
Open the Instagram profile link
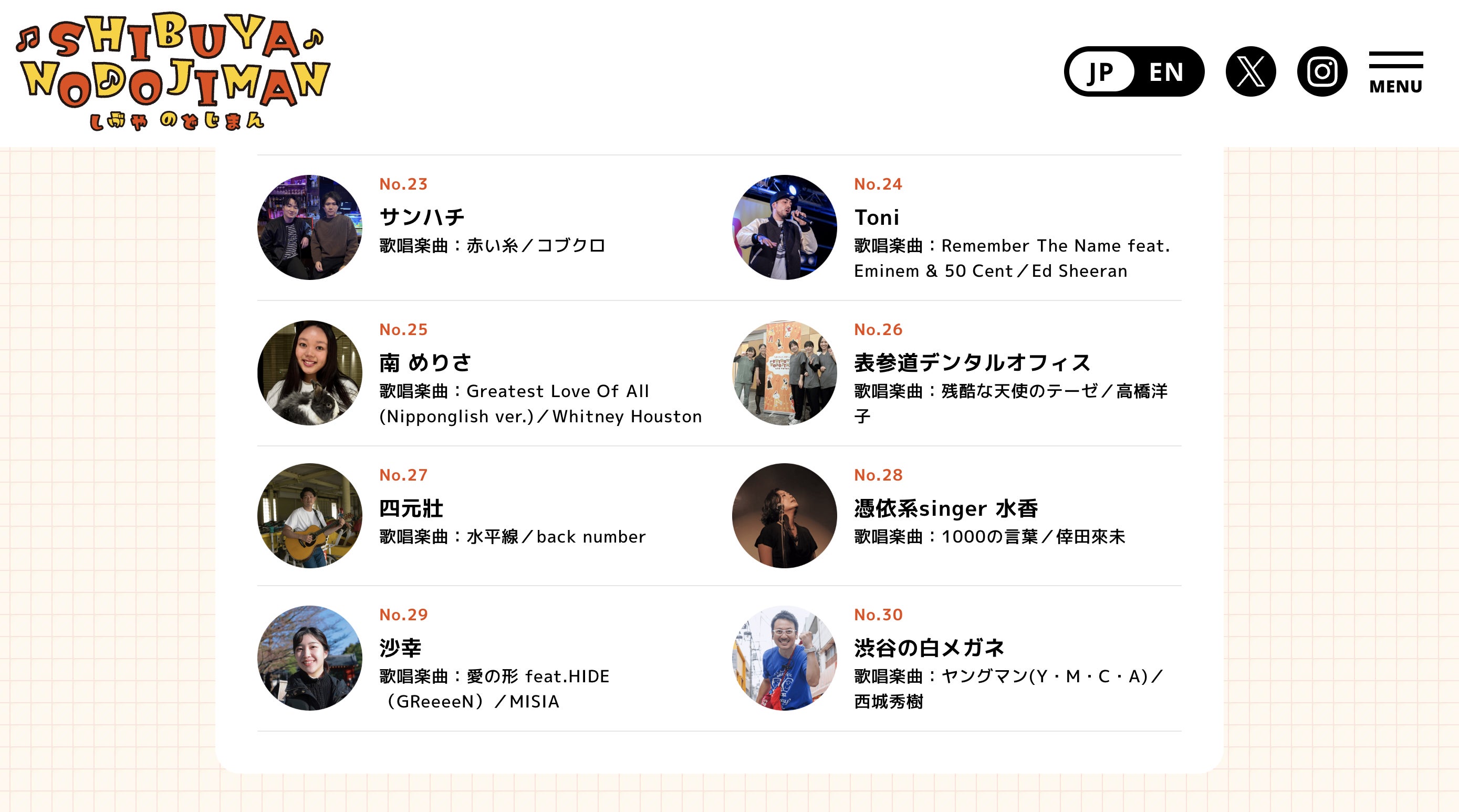(1322, 71)
